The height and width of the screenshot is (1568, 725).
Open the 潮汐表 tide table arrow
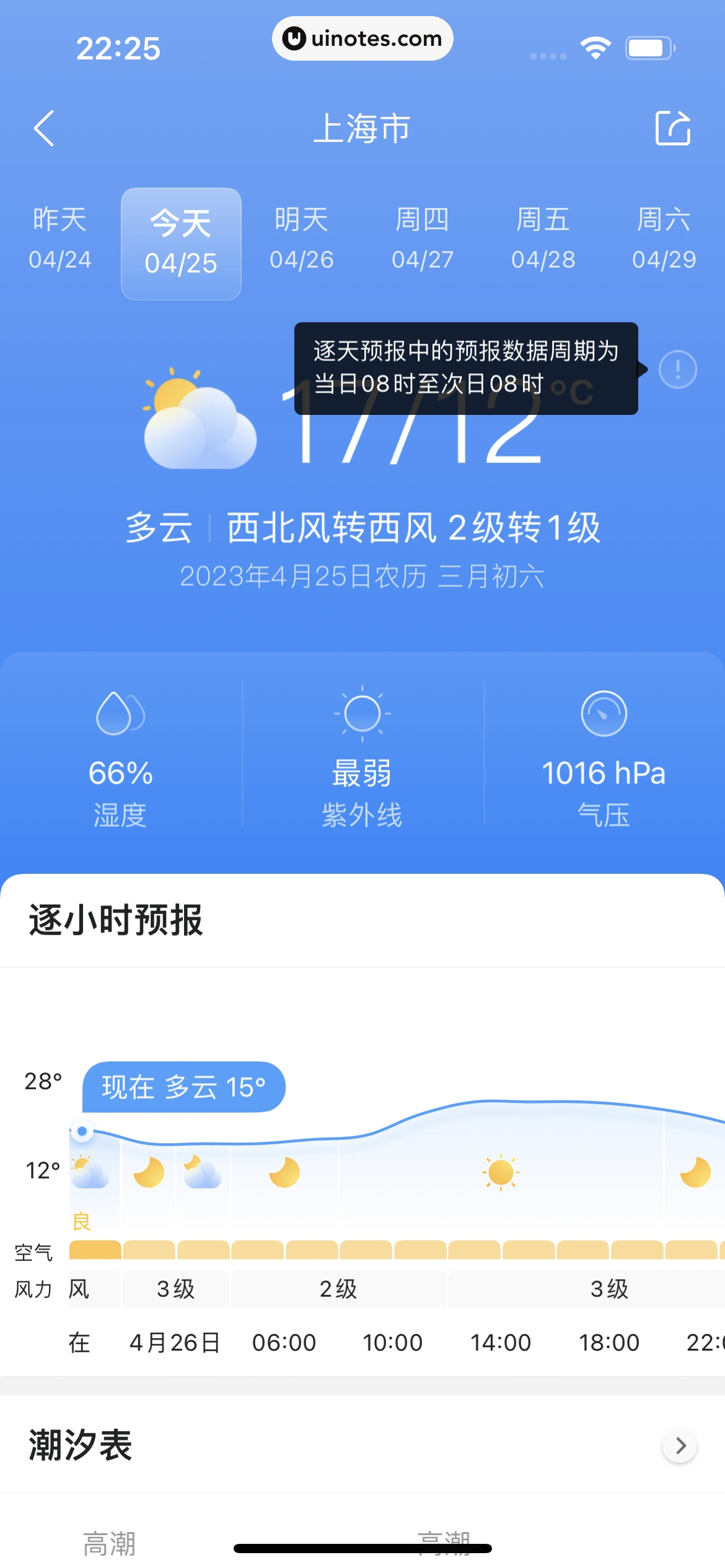(x=680, y=1445)
